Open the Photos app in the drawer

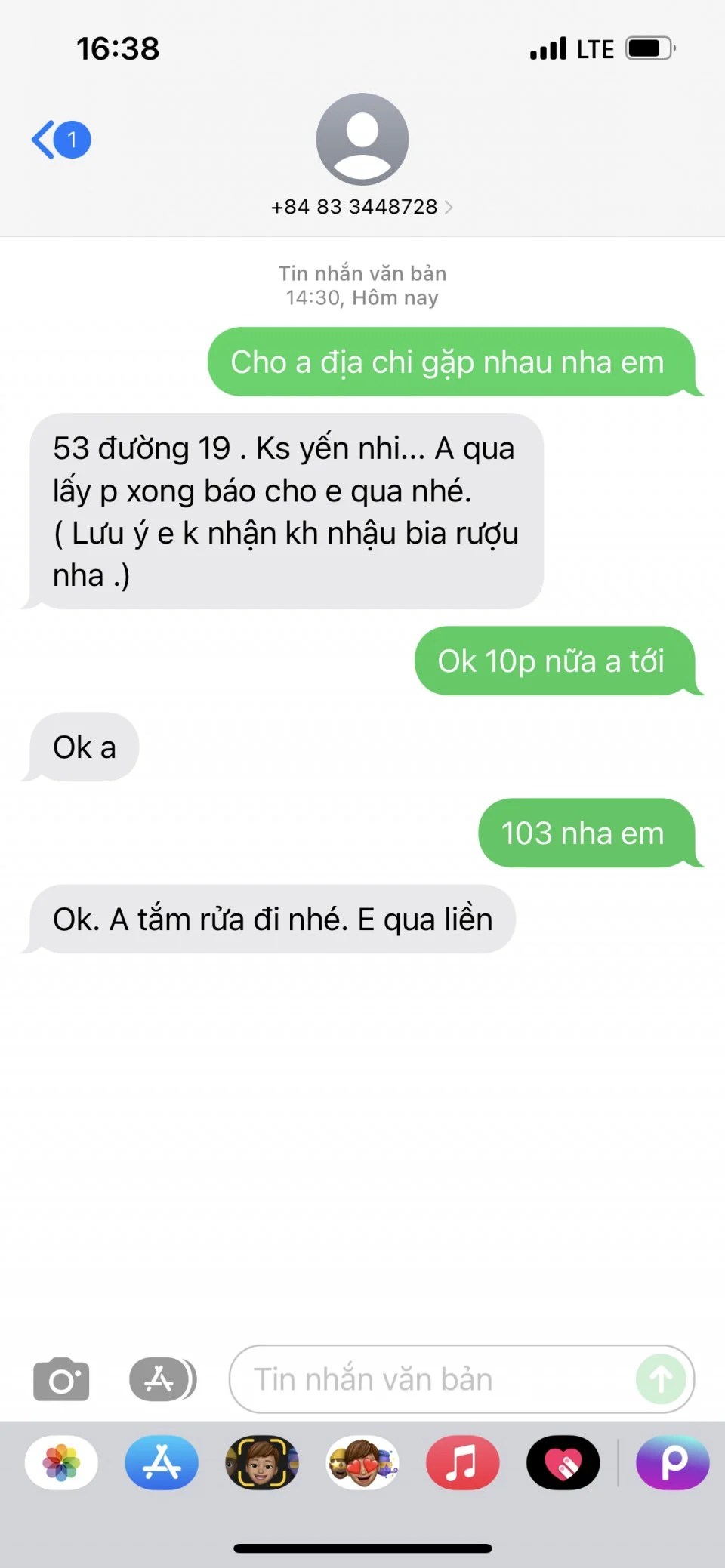tap(61, 1462)
